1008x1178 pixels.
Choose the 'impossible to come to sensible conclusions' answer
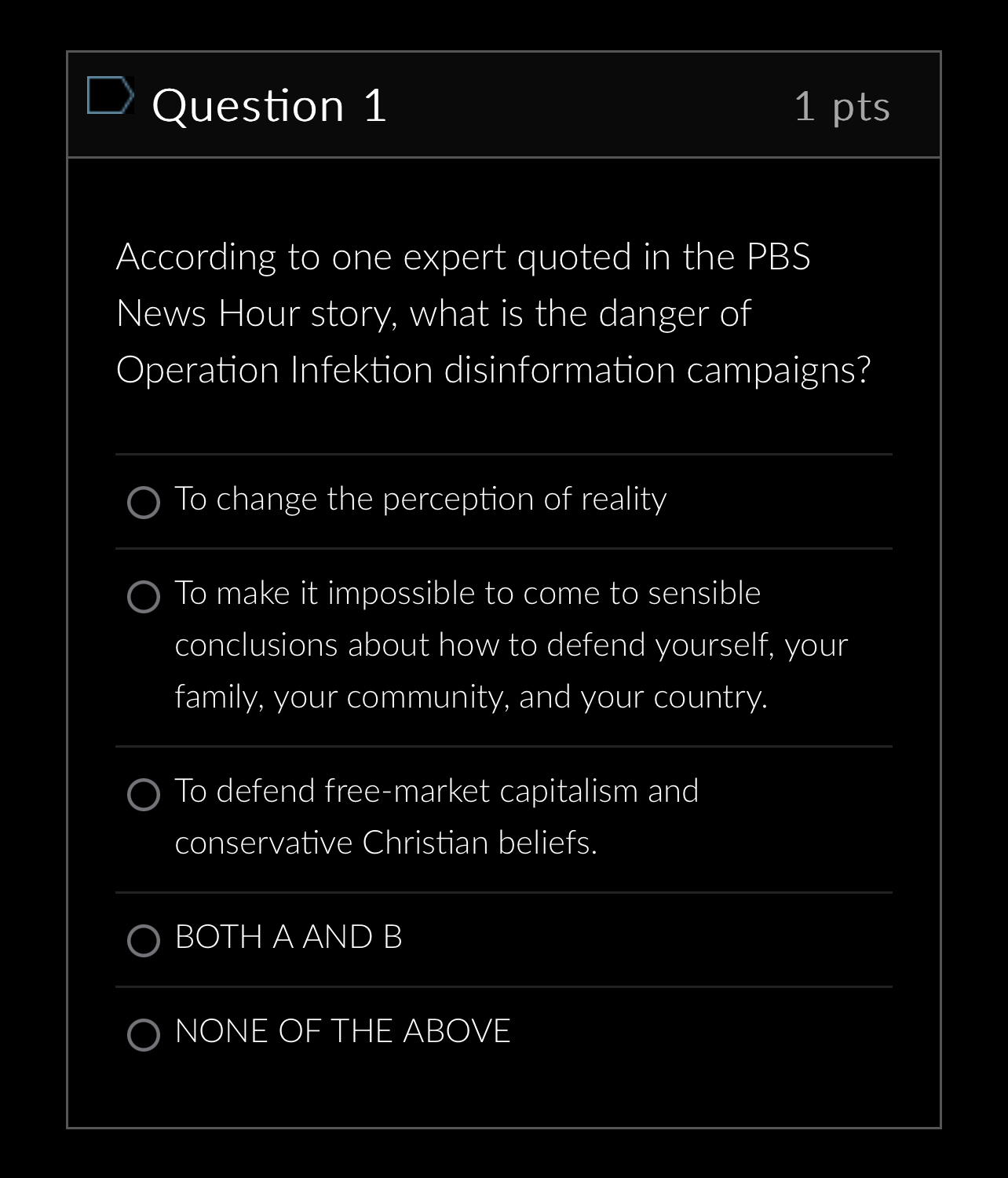coord(144,597)
